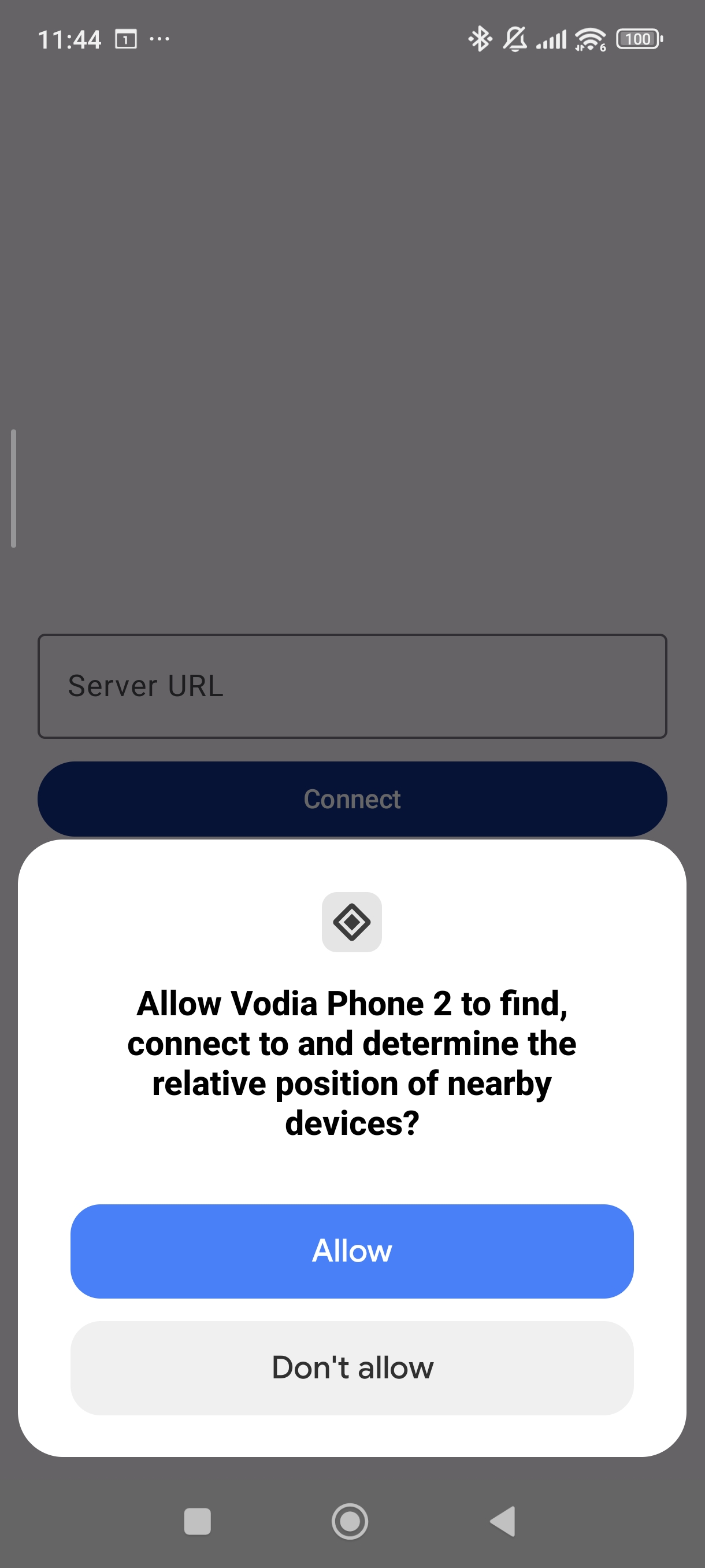Go back with the navigation back button
Viewport: 705px width, 1568px height.
tap(504, 1521)
